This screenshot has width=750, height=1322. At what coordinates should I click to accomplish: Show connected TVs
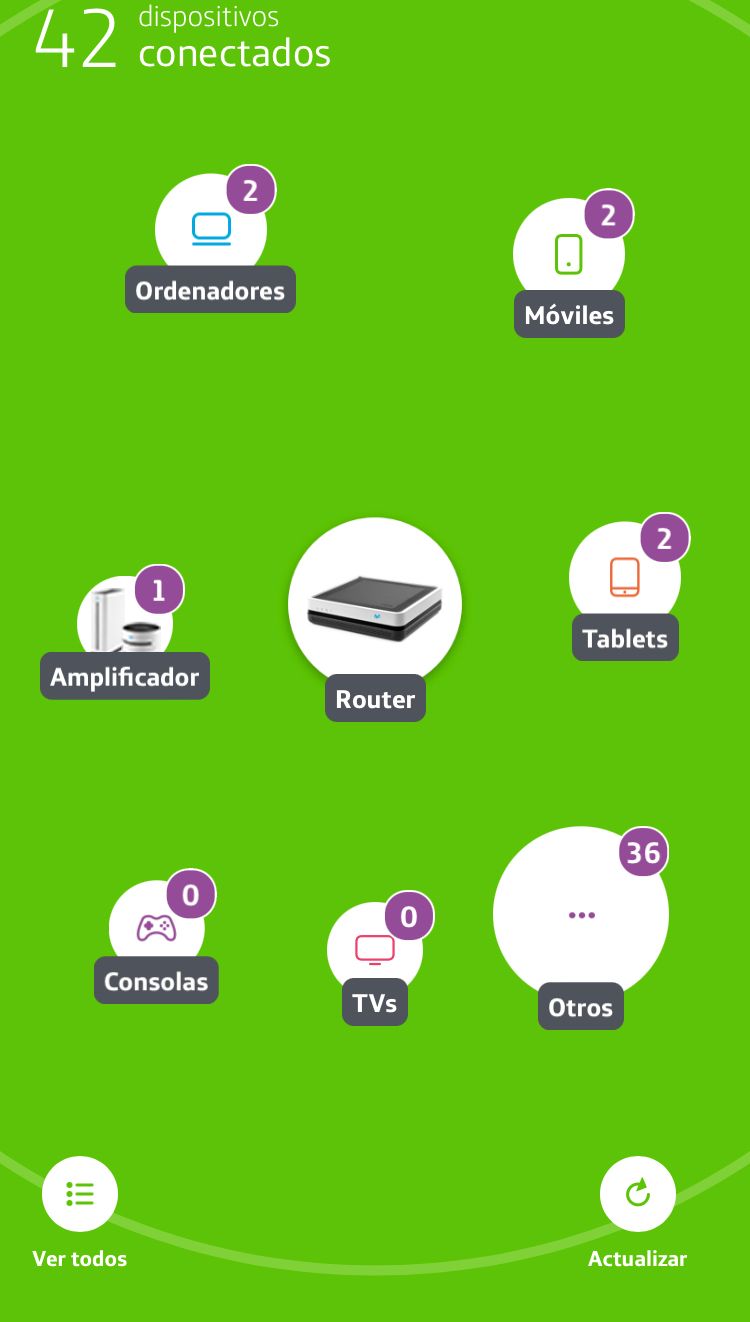[x=375, y=949]
